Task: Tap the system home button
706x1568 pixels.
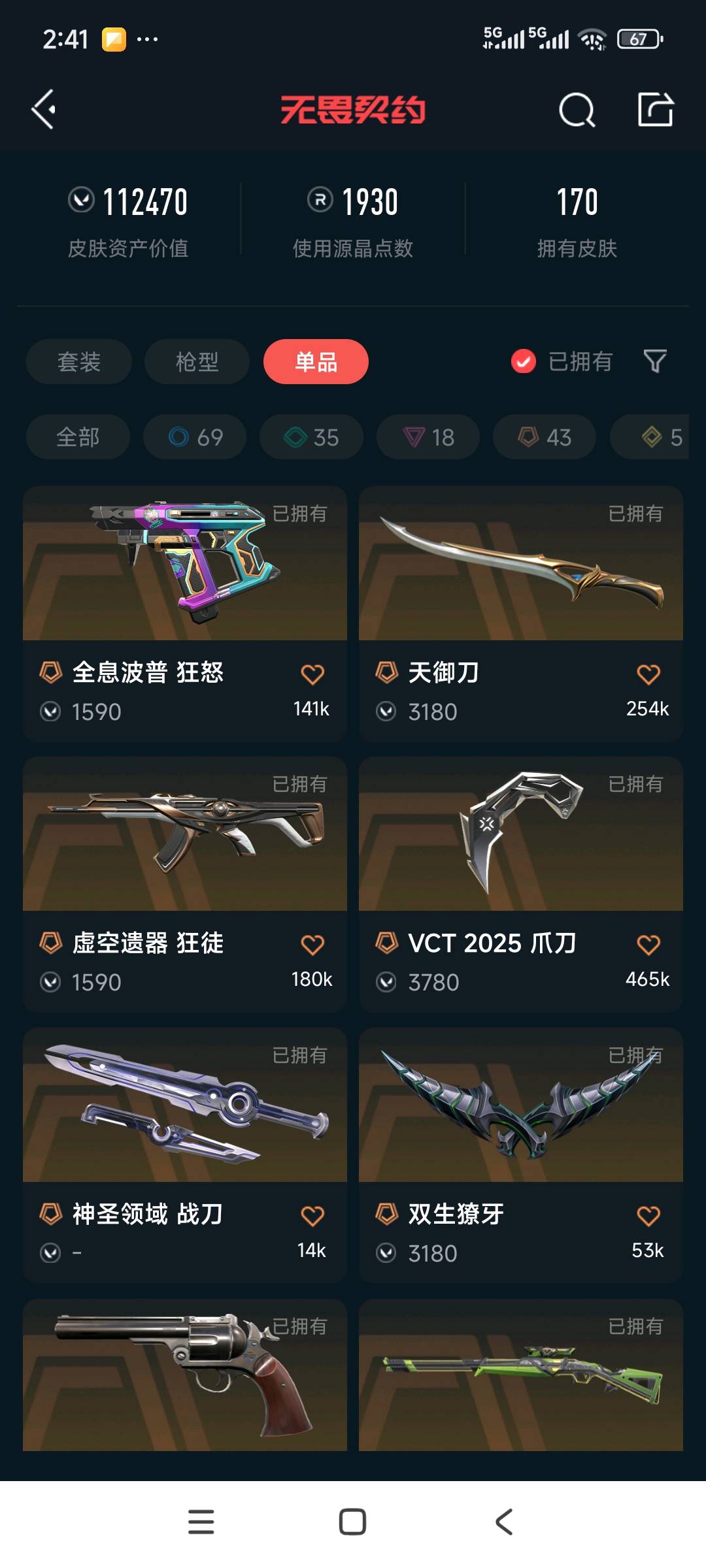Action: [x=352, y=1522]
